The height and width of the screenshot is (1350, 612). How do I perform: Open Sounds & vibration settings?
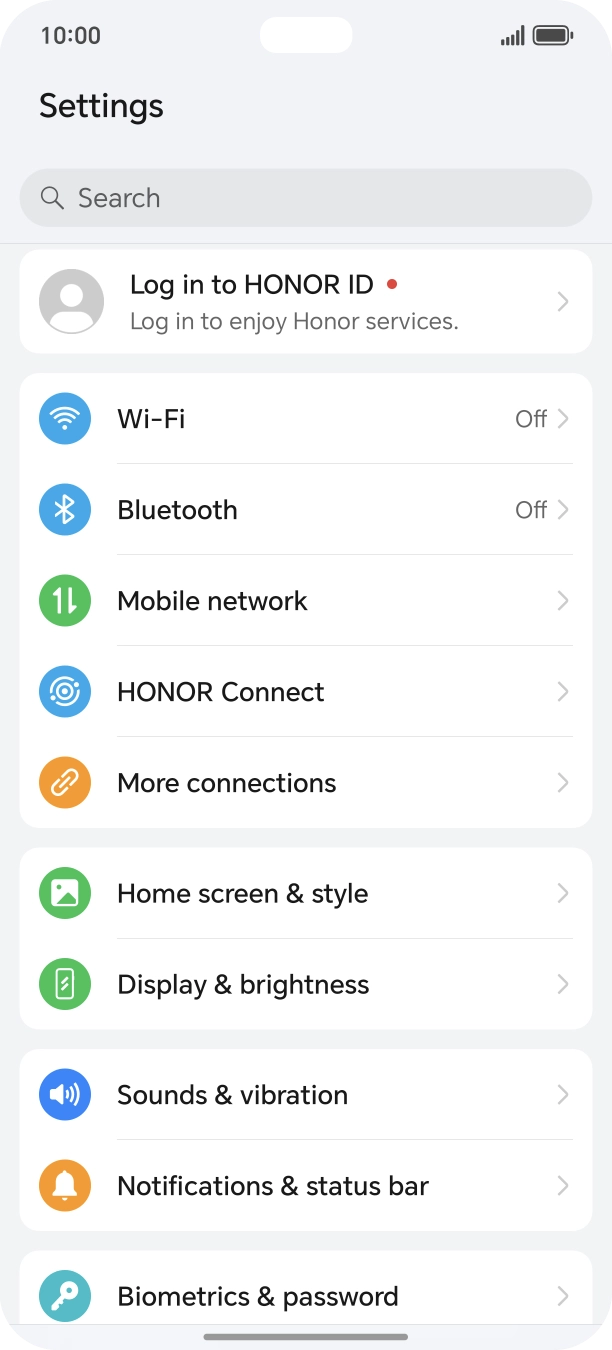coord(306,1095)
